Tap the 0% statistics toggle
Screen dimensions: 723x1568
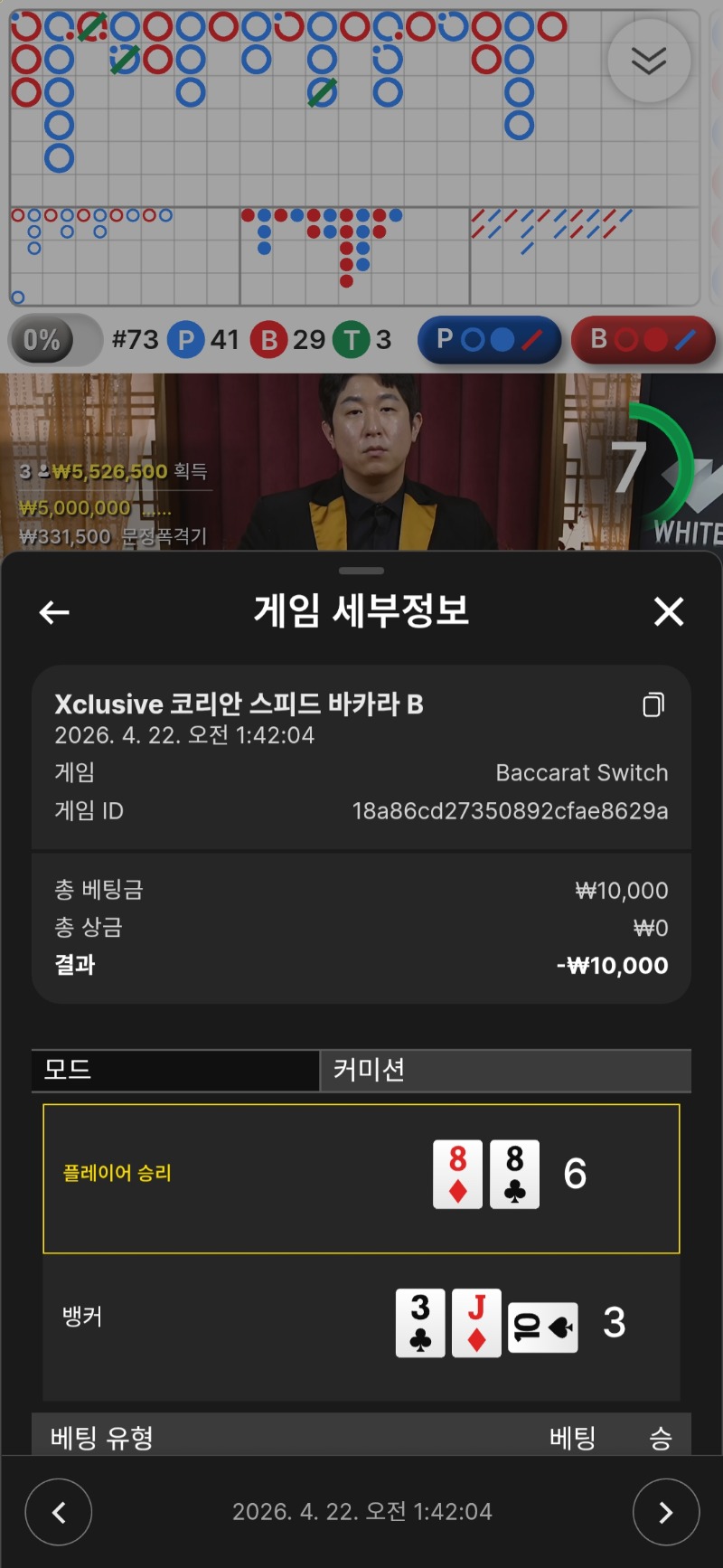(x=54, y=340)
